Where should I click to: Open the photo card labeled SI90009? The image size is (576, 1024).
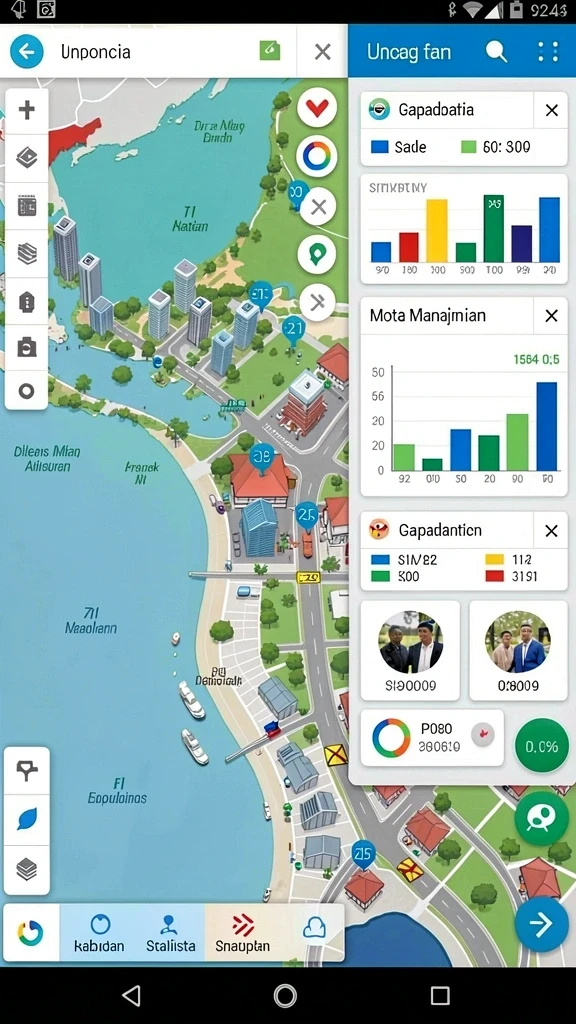click(x=411, y=651)
